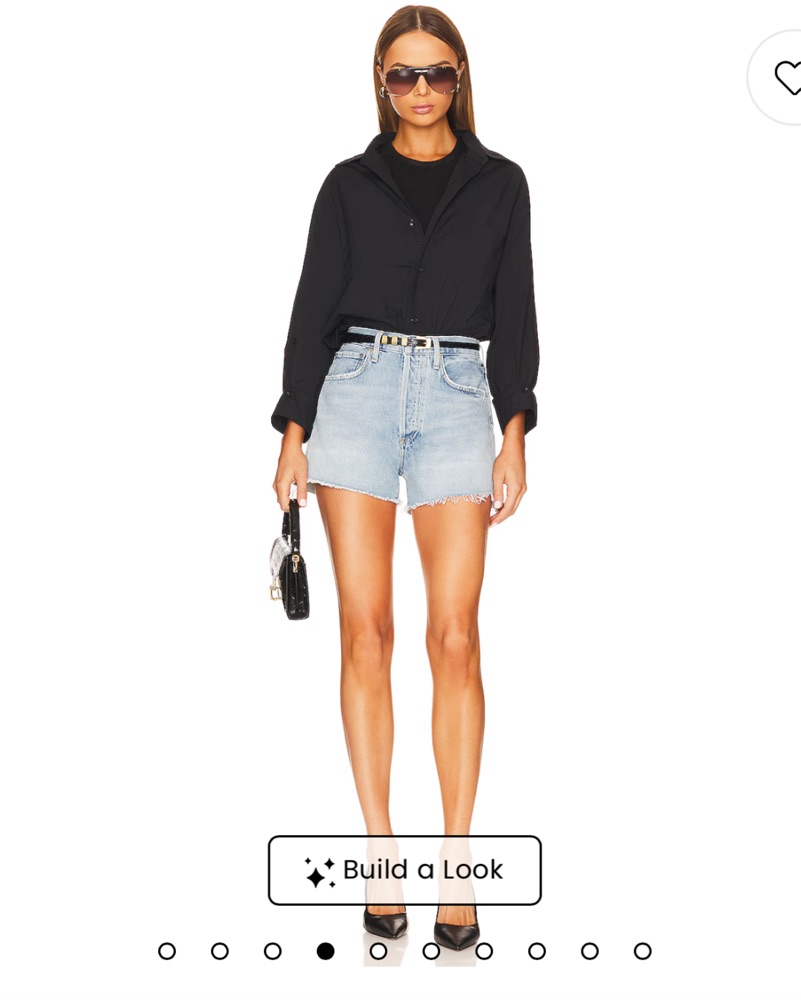Jump to the first image indicator dot
The height and width of the screenshot is (1000, 801).
(167, 951)
